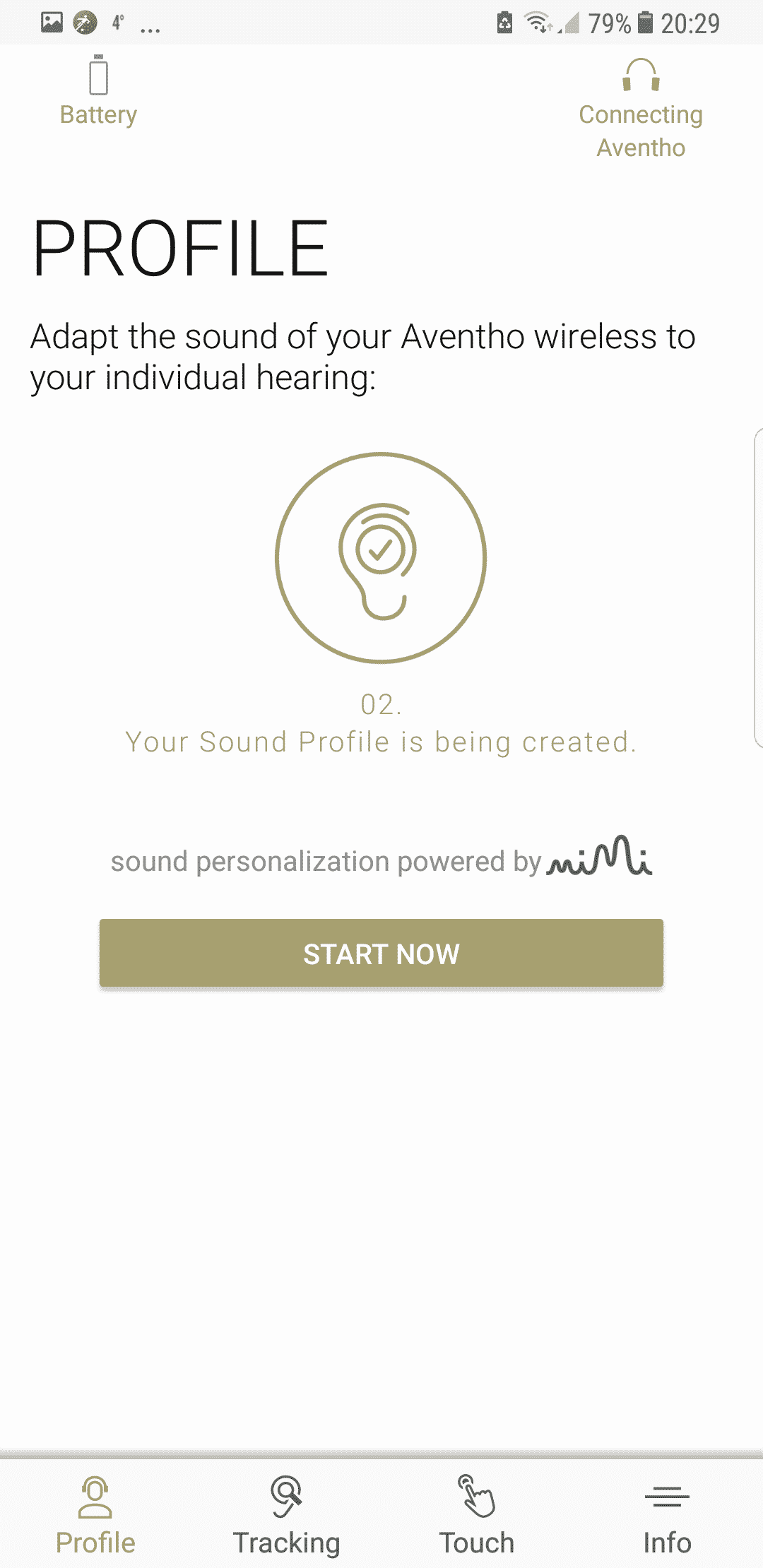Tap the START NOW button
The image size is (763, 1568).
click(381, 953)
